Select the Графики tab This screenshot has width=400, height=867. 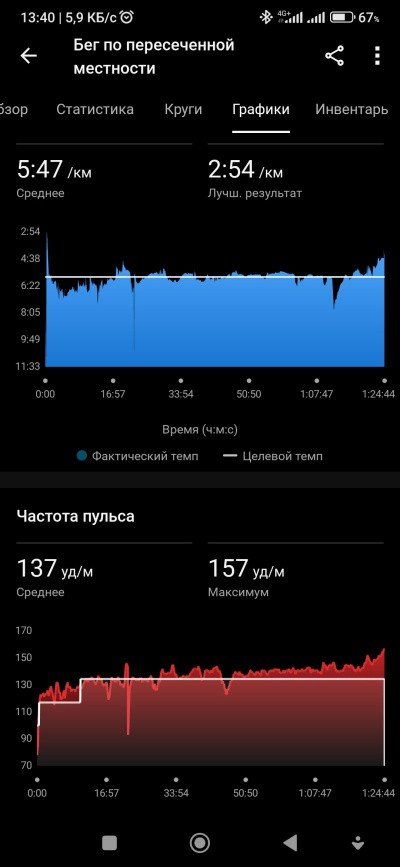click(261, 109)
